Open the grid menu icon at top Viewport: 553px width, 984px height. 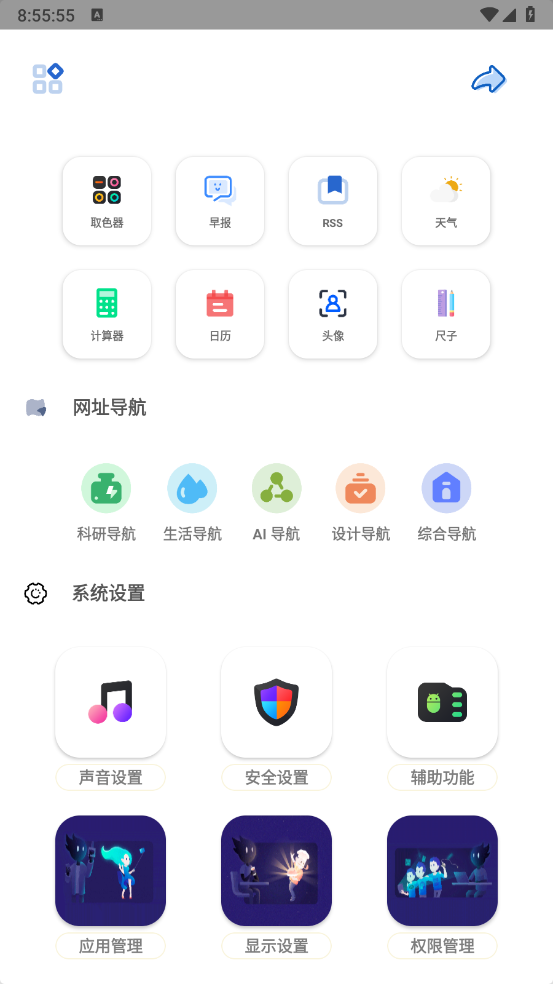(x=48, y=78)
